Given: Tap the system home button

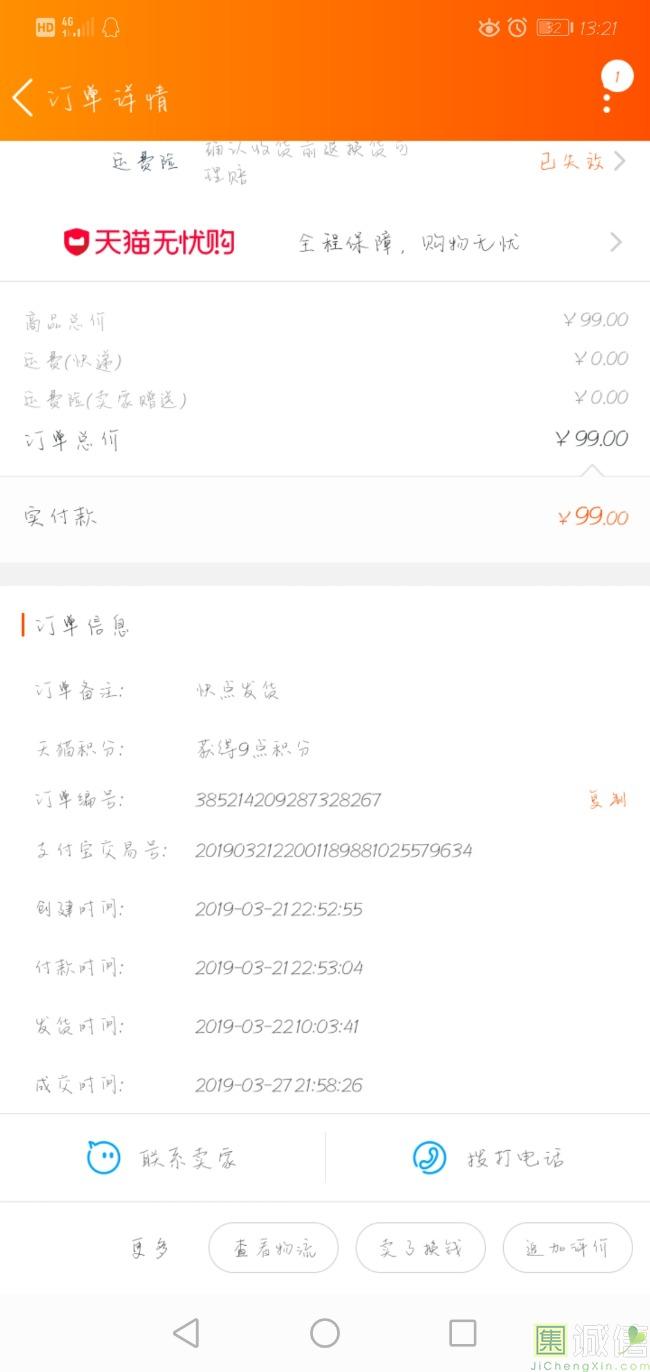Looking at the screenshot, I should pos(325,1333).
